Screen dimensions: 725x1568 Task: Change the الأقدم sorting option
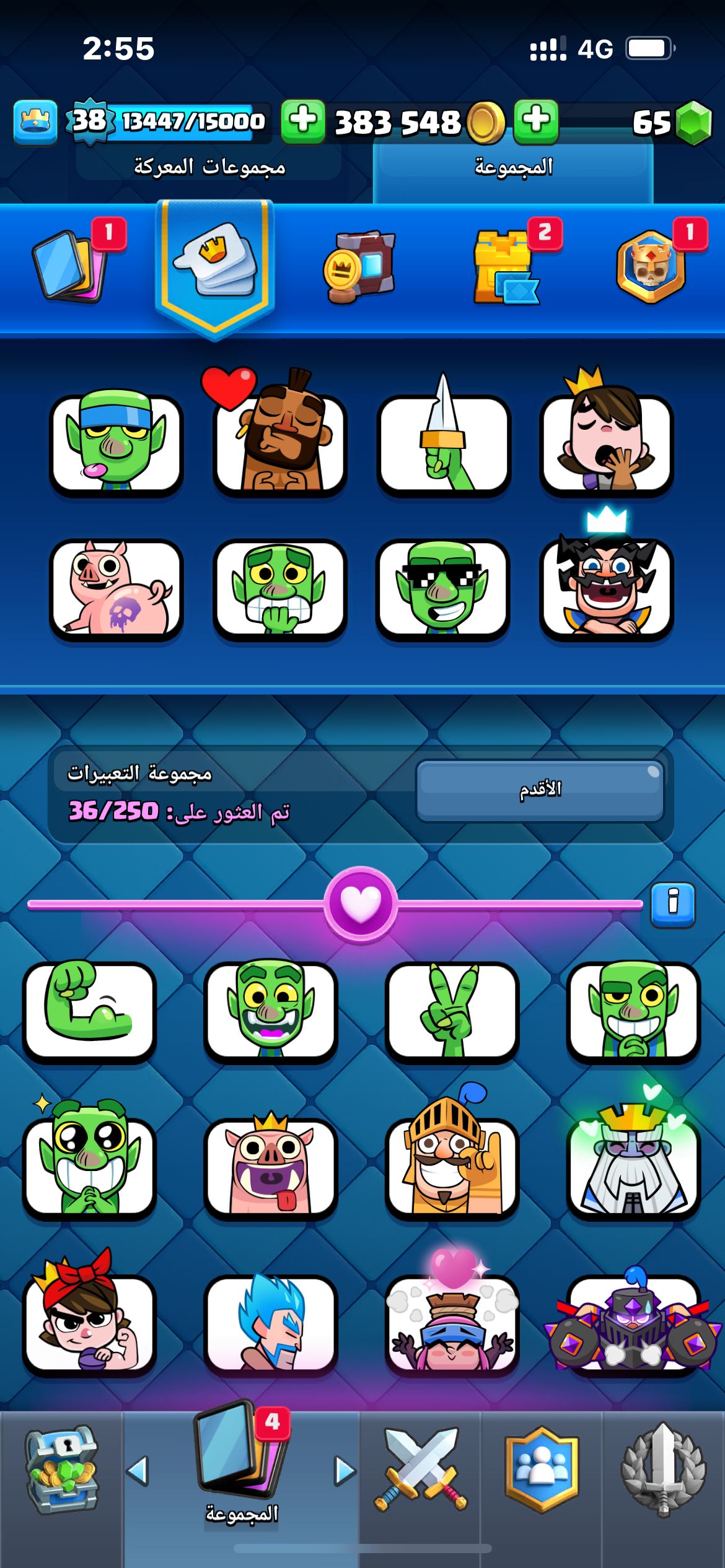pyautogui.click(x=540, y=790)
